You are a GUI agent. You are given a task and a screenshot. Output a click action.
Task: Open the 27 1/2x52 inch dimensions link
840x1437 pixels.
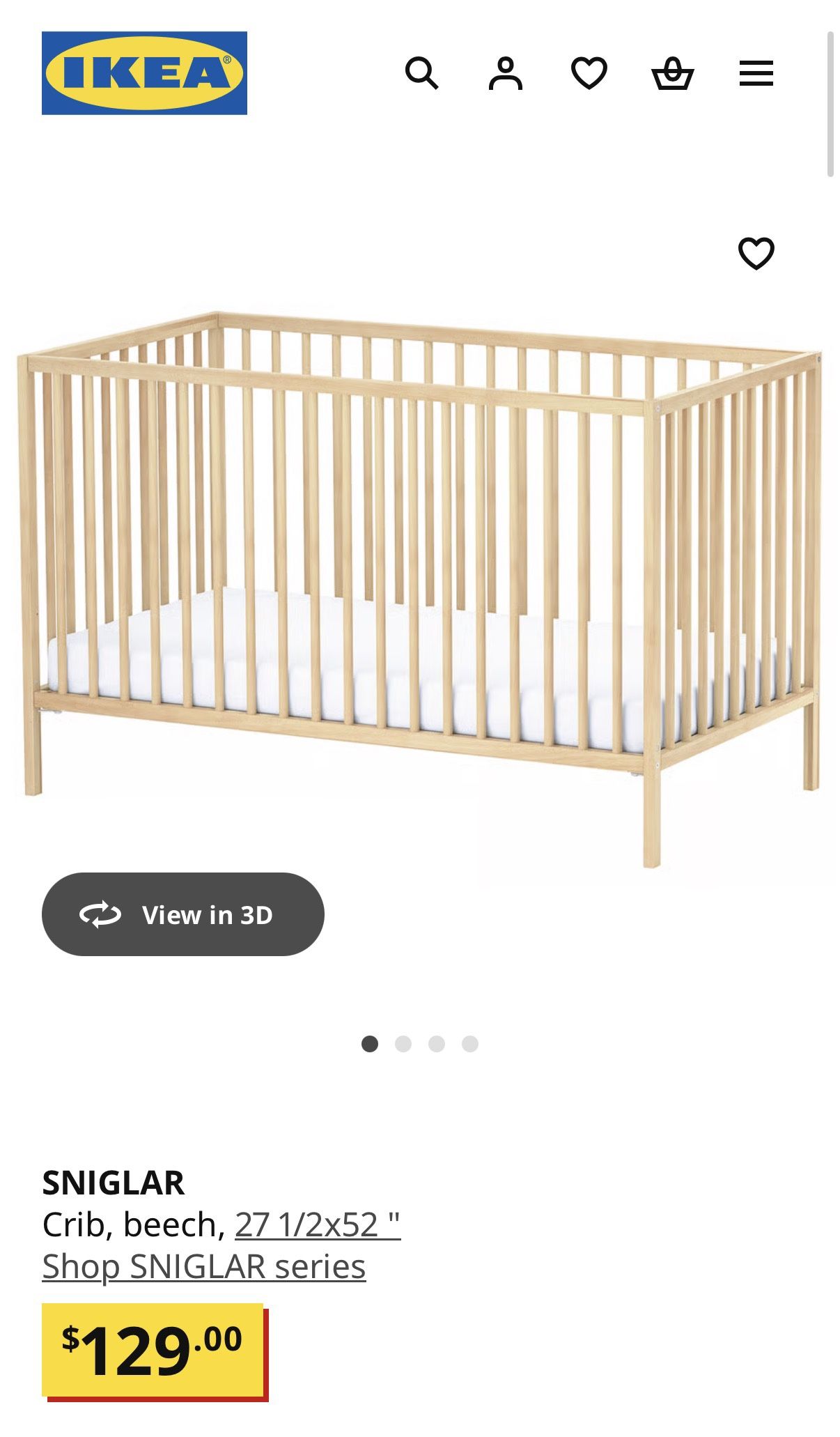click(x=317, y=1227)
